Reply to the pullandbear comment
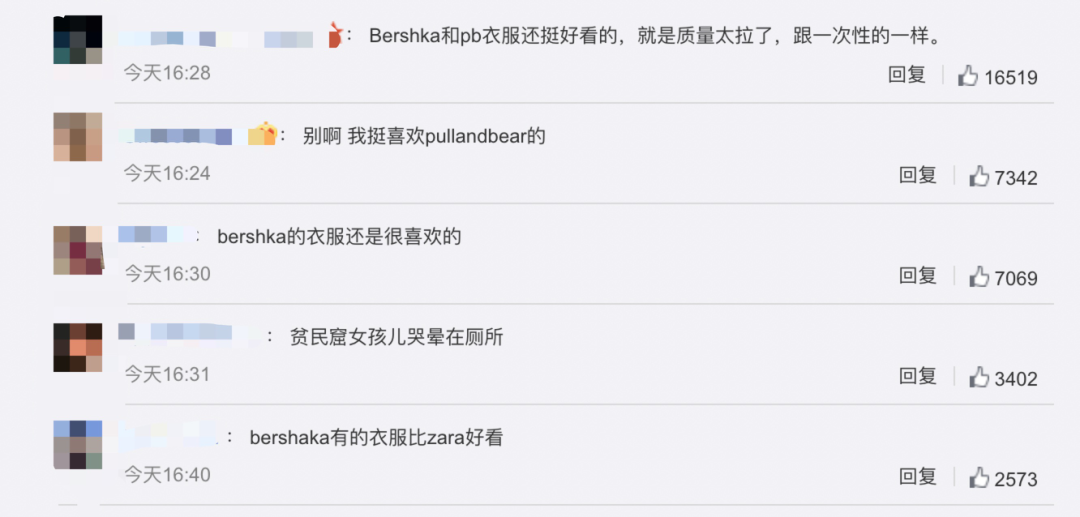This screenshot has height=517, width=1080. (x=917, y=176)
